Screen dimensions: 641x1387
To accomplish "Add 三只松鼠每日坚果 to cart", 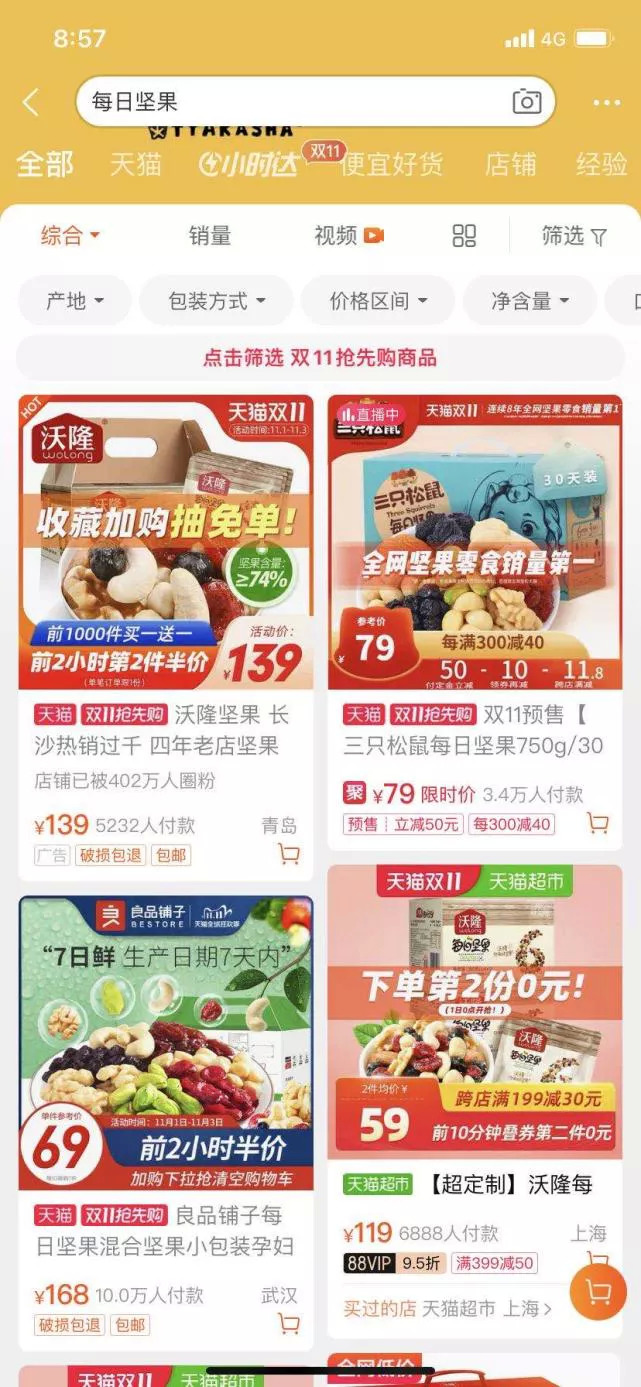I will point(597,824).
